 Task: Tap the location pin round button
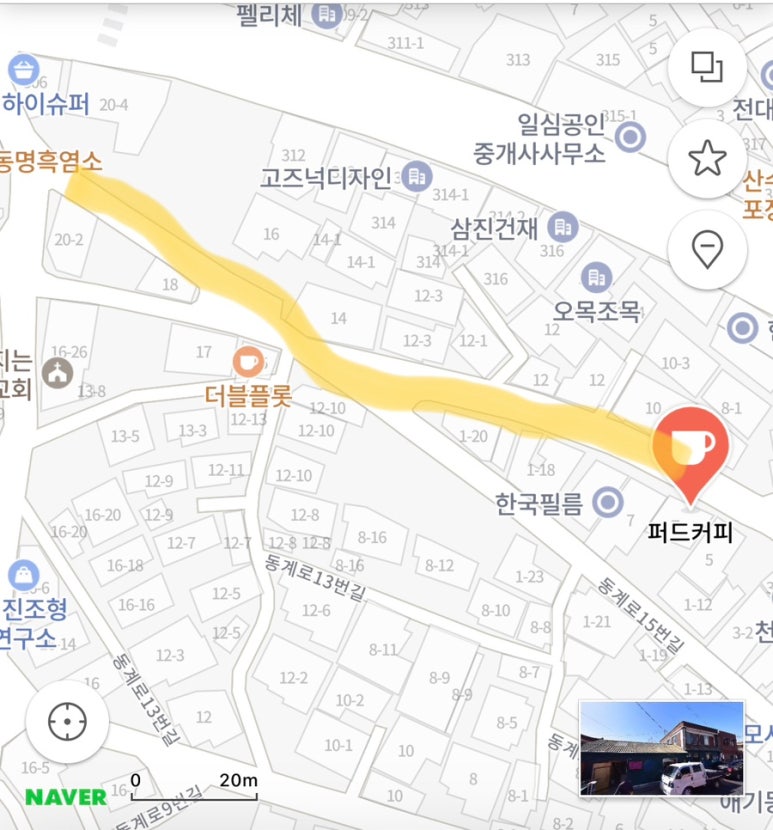coord(707,248)
